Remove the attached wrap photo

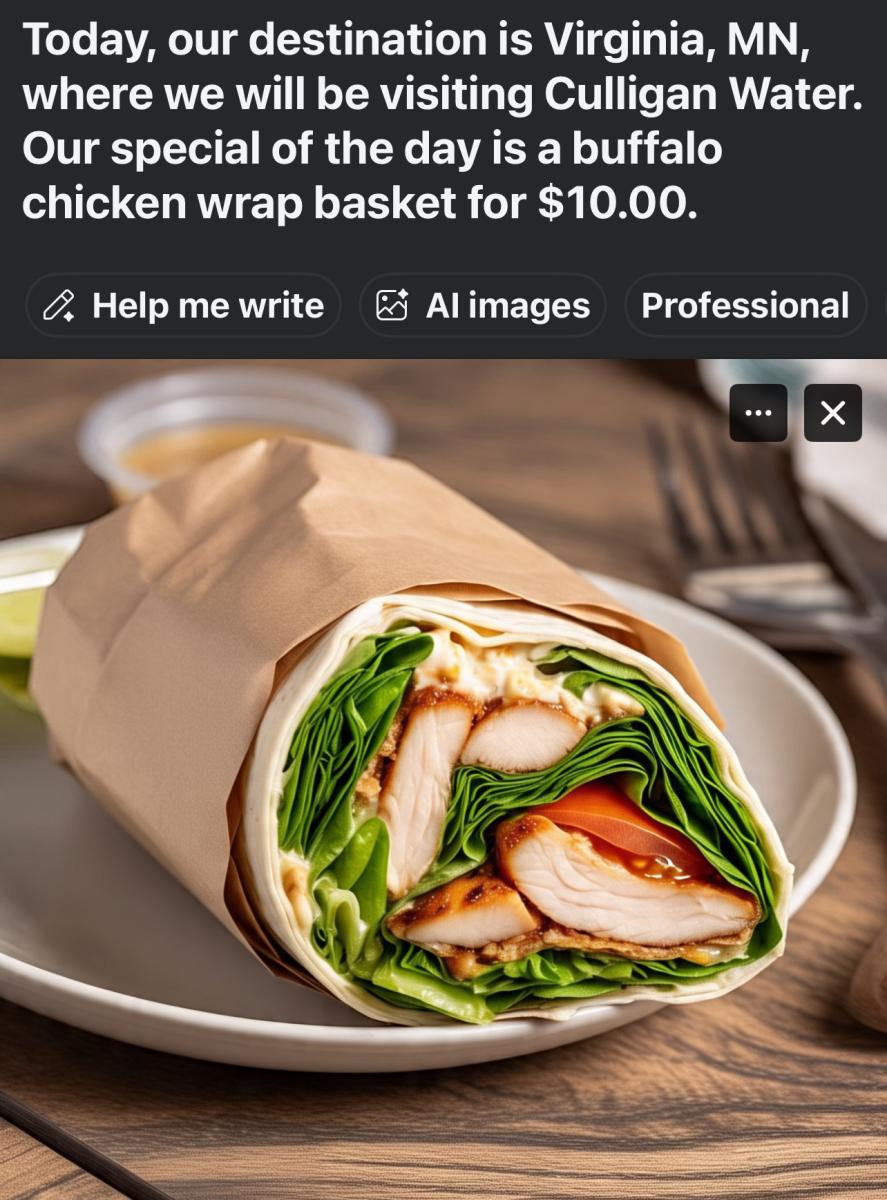pyautogui.click(x=833, y=413)
